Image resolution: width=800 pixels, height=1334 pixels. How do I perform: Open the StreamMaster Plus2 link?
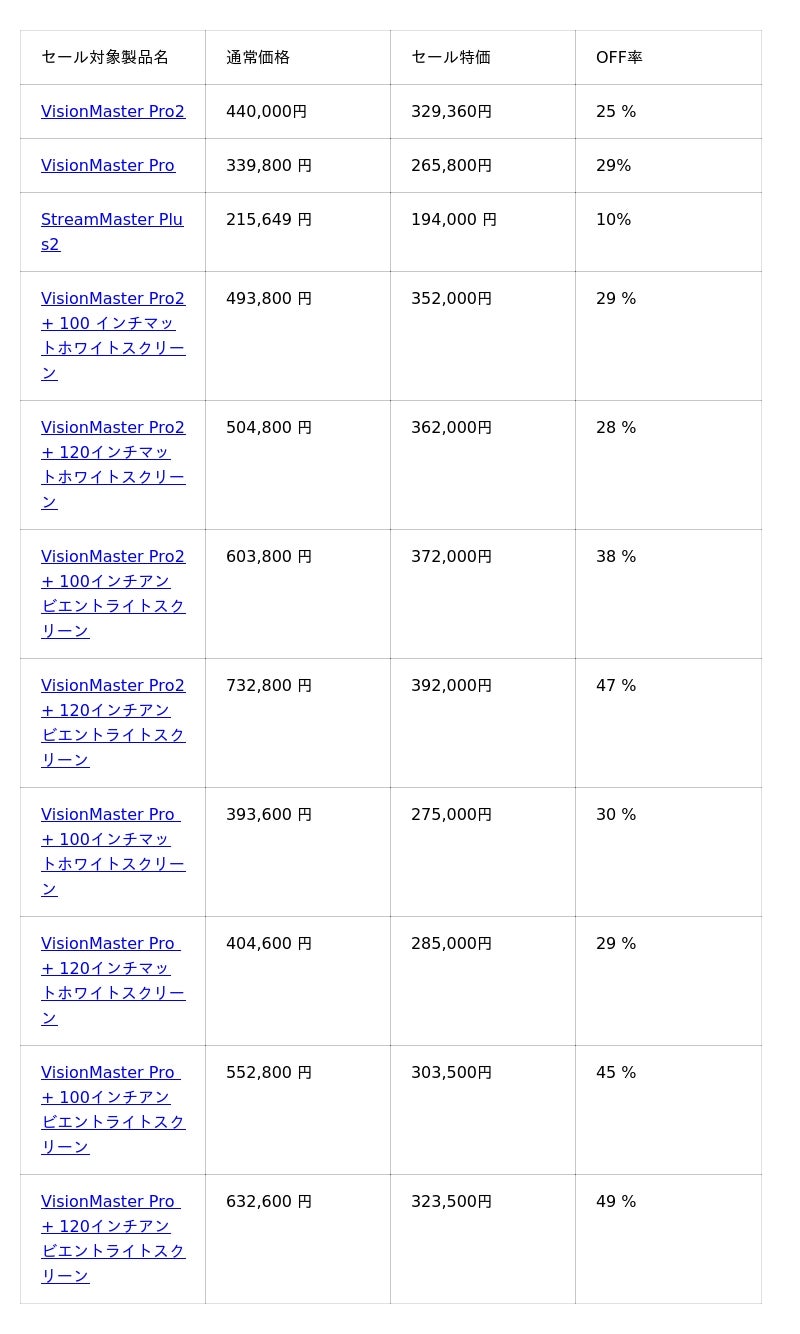(x=111, y=220)
